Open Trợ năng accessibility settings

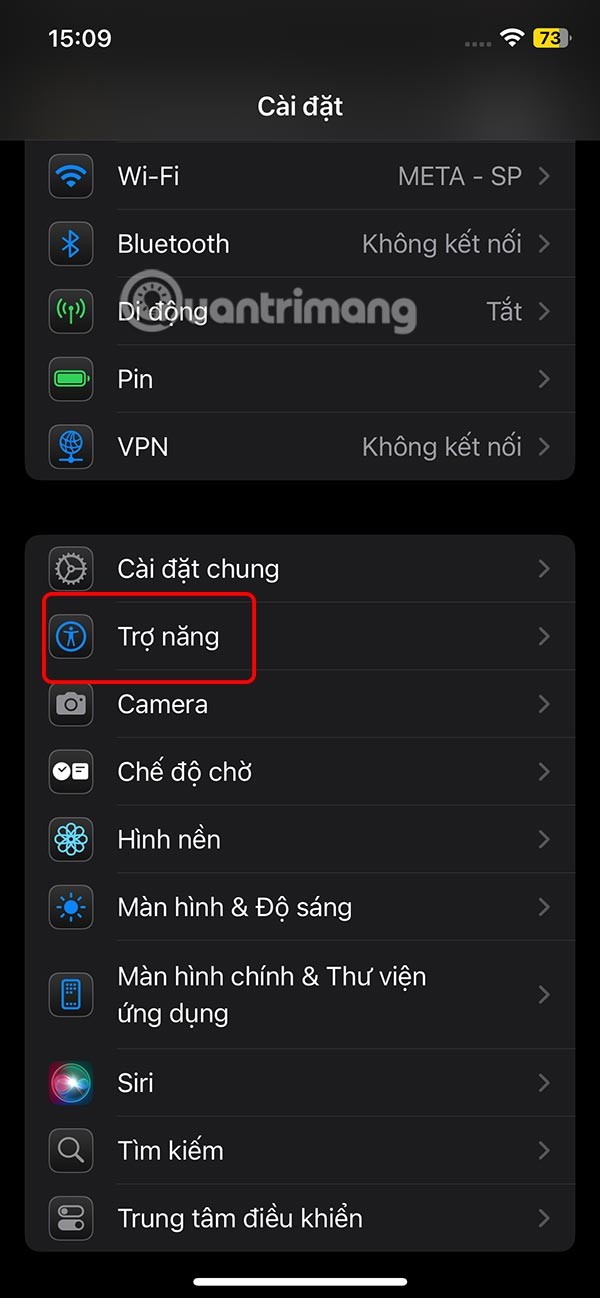pyautogui.click(x=300, y=637)
